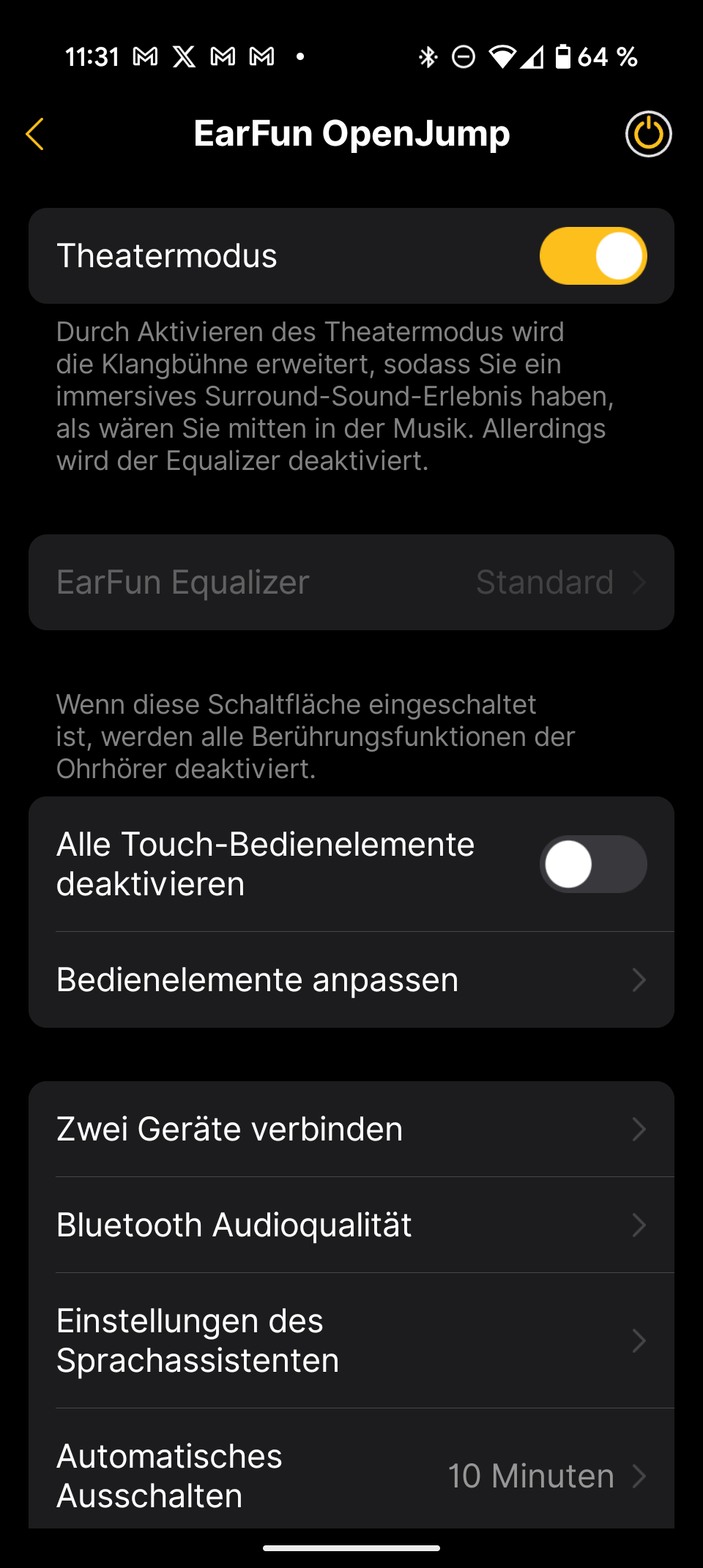
Task: Open Einstellungen des Sprachassistenten
Action: pyautogui.click(x=351, y=1340)
